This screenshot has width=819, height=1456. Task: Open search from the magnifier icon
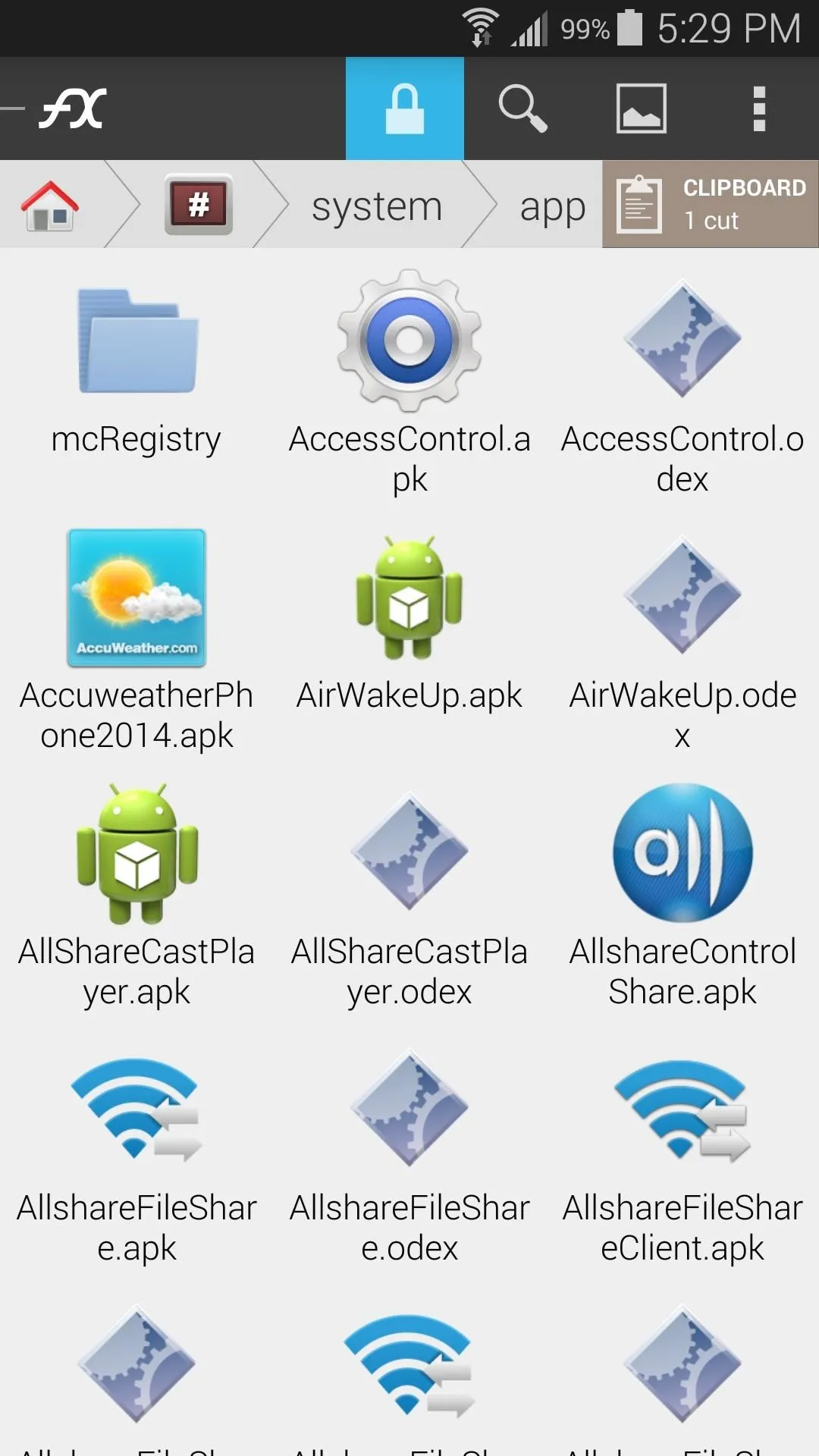tap(522, 108)
